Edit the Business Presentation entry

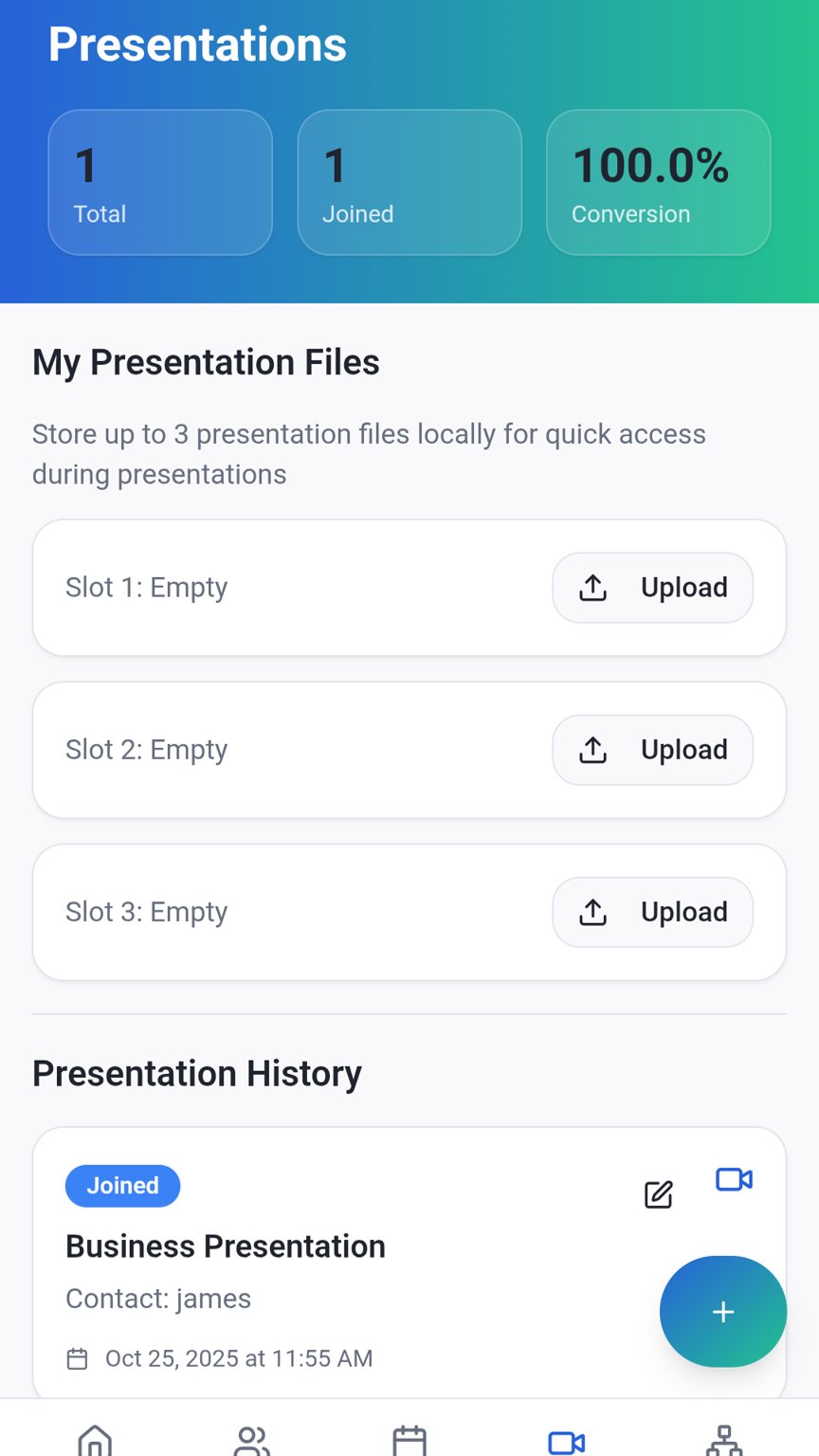(x=660, y=1193)
